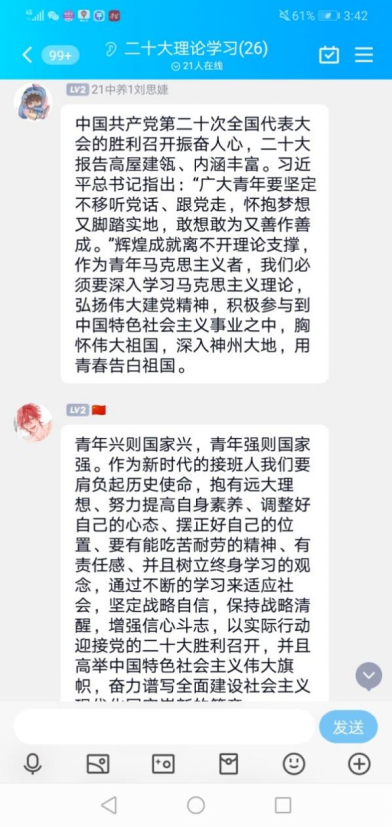Tap the system back triangle
Viewport: 392px width, 827px height.
point(109,805)
